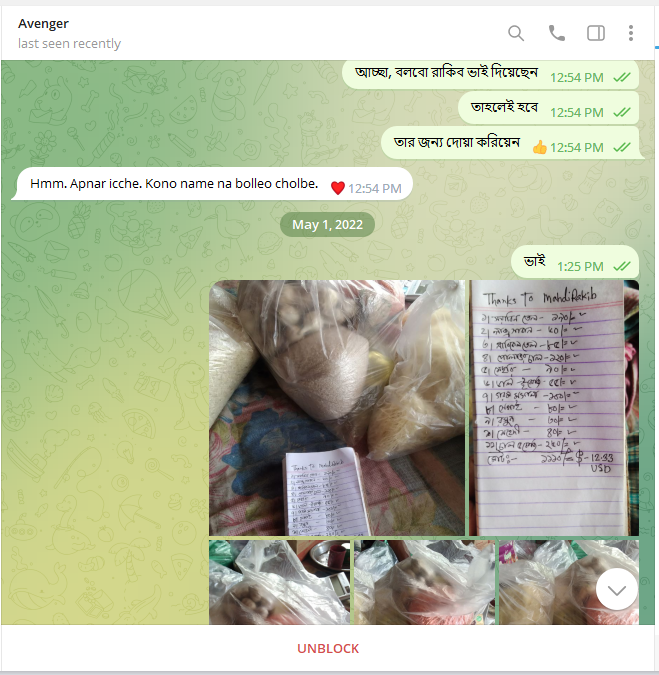The height and width of the screenshot is (675, 659).
Task: Jump to latest messages with down arrow
Action: pos(616,590)
